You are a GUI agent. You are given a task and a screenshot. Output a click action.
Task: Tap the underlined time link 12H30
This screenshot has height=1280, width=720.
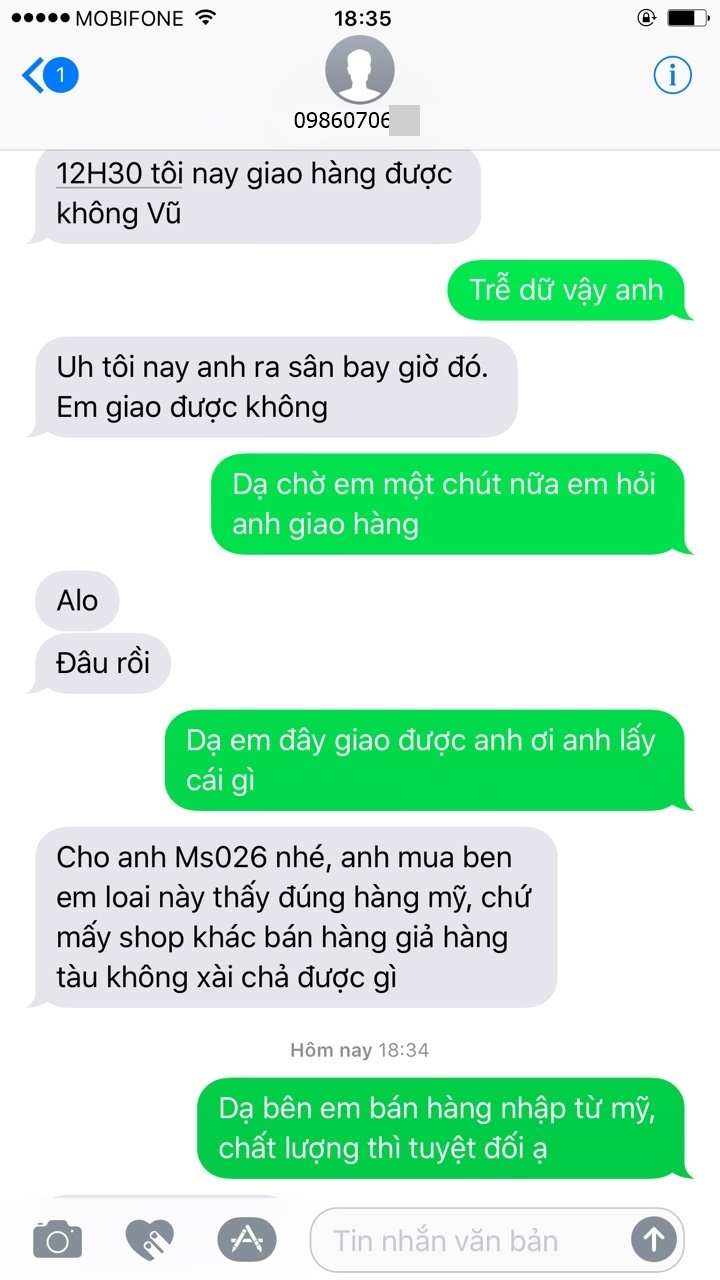(101, 173)
